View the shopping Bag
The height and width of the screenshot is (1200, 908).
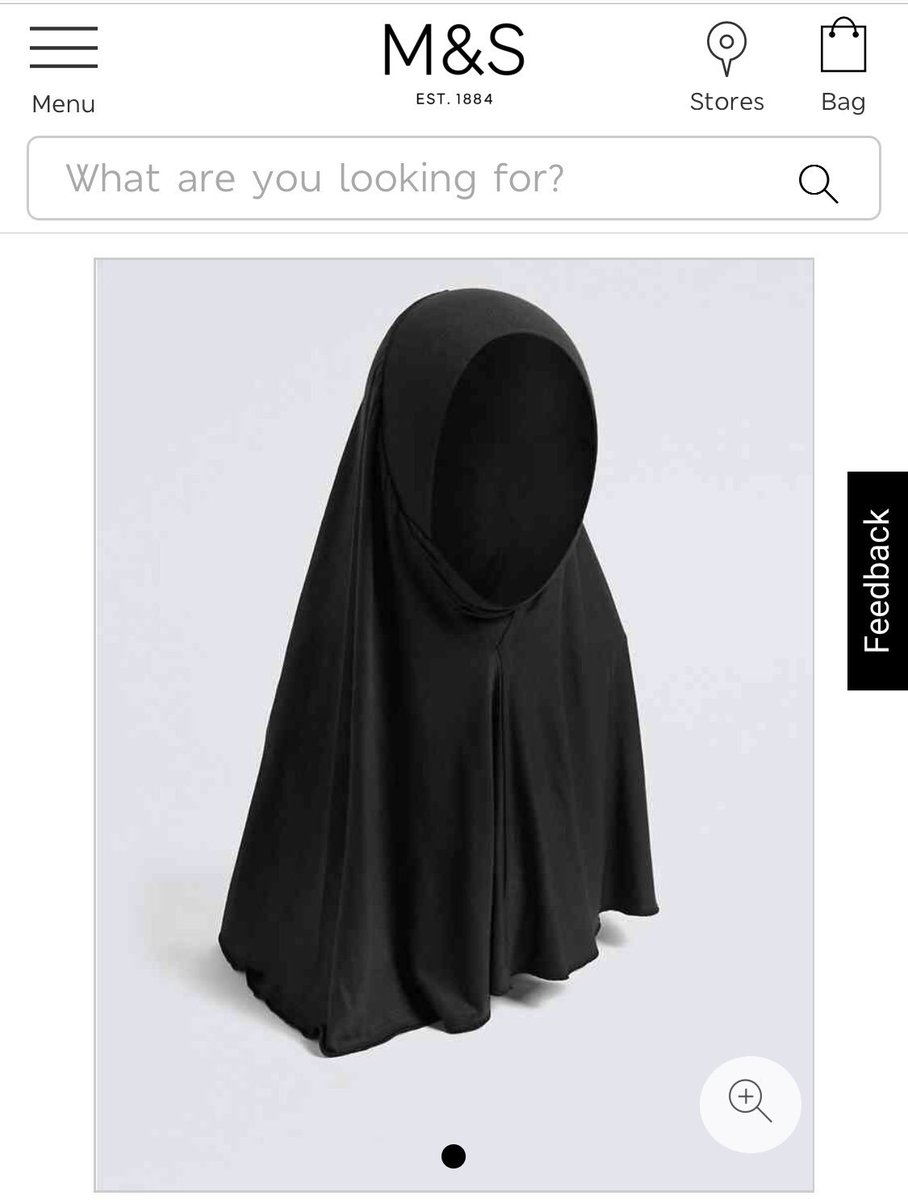tap(842, 66)
